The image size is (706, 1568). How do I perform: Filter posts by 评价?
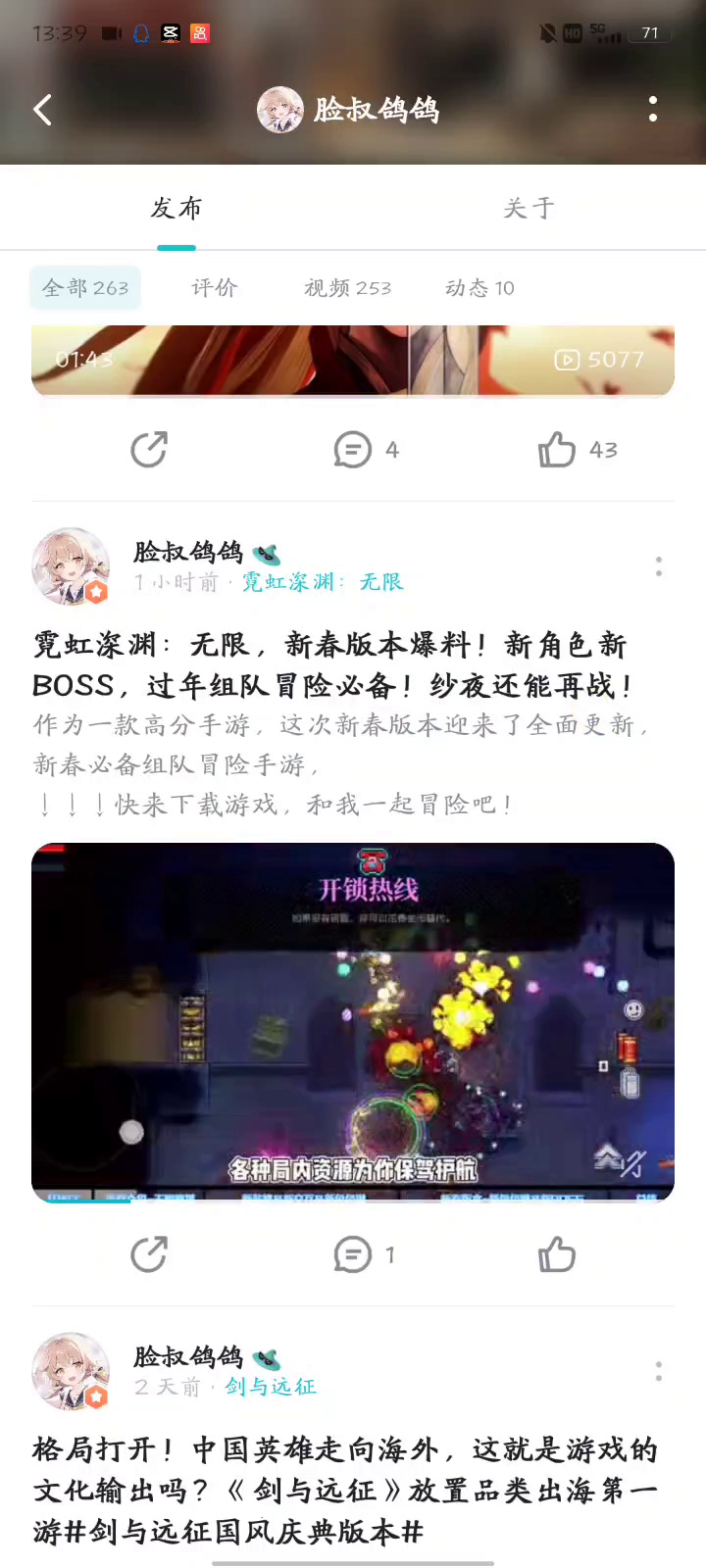(x=214, y=288)
